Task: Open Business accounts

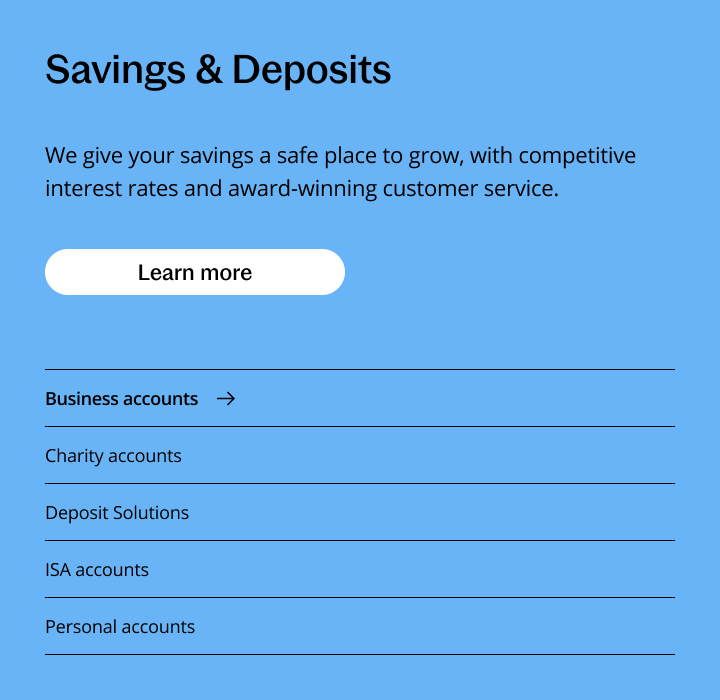Action: pos(122,398)
